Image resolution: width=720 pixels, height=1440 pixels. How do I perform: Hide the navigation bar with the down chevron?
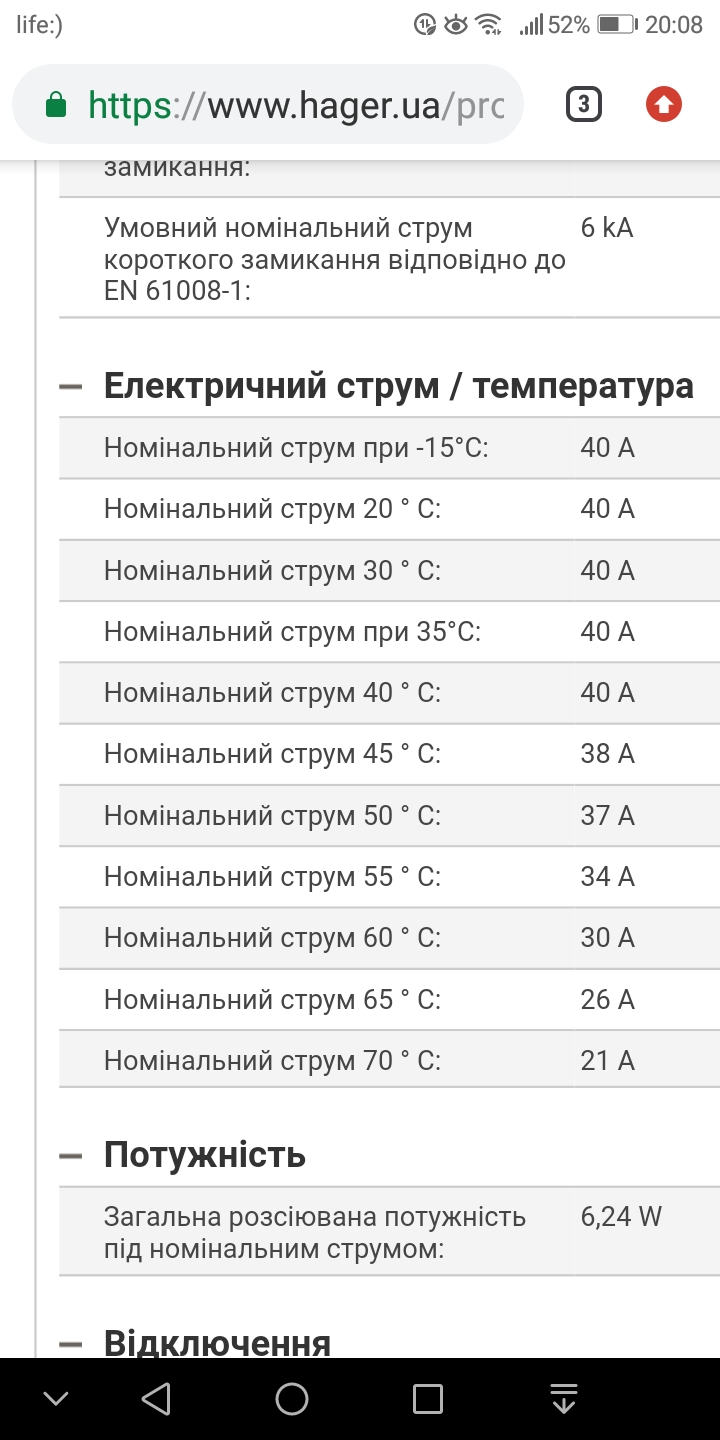point(56,1399)
